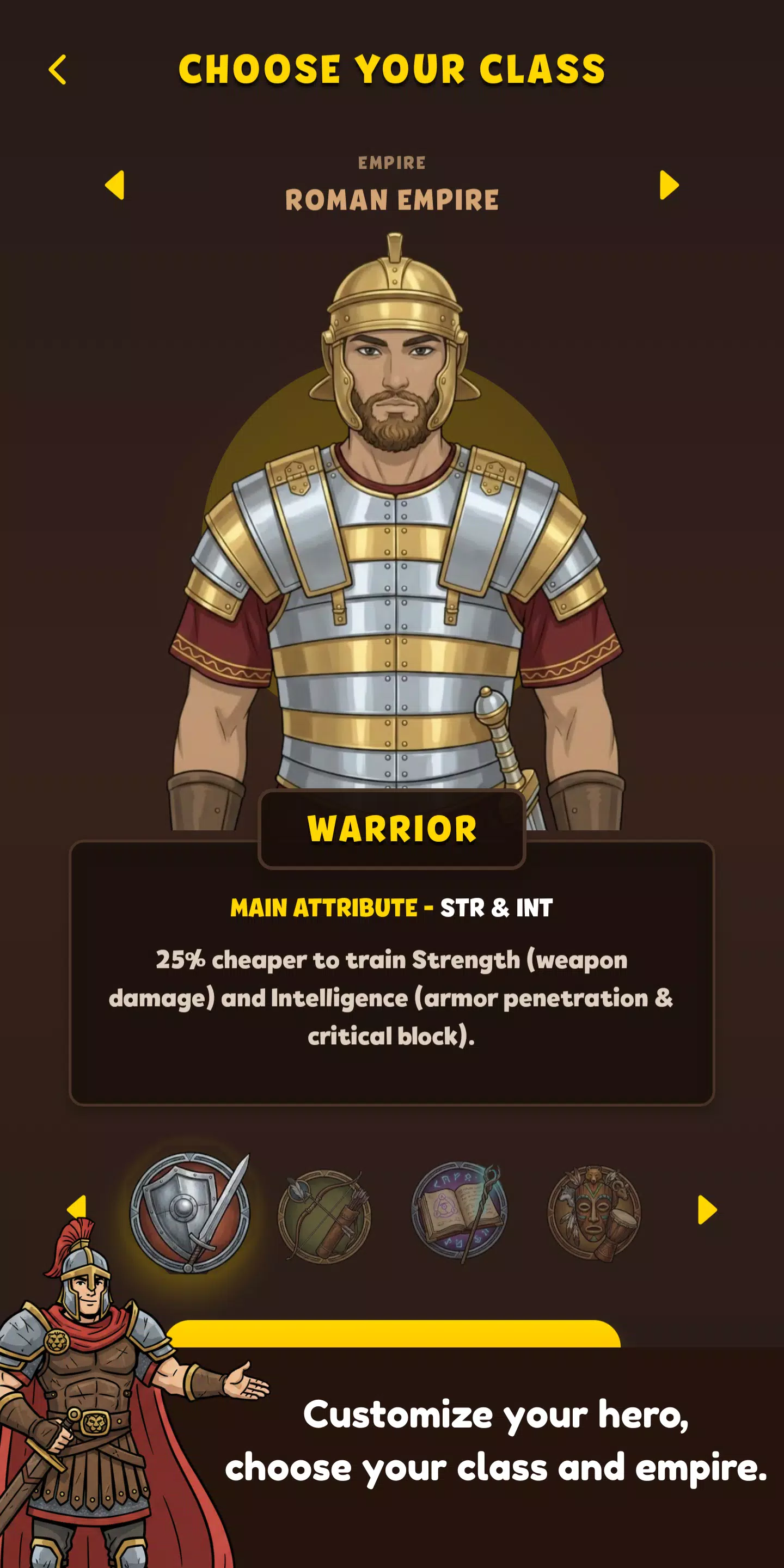784x1568 pixels.
Task: Select the bow and quiver archer class
Action: [324, 1216]
